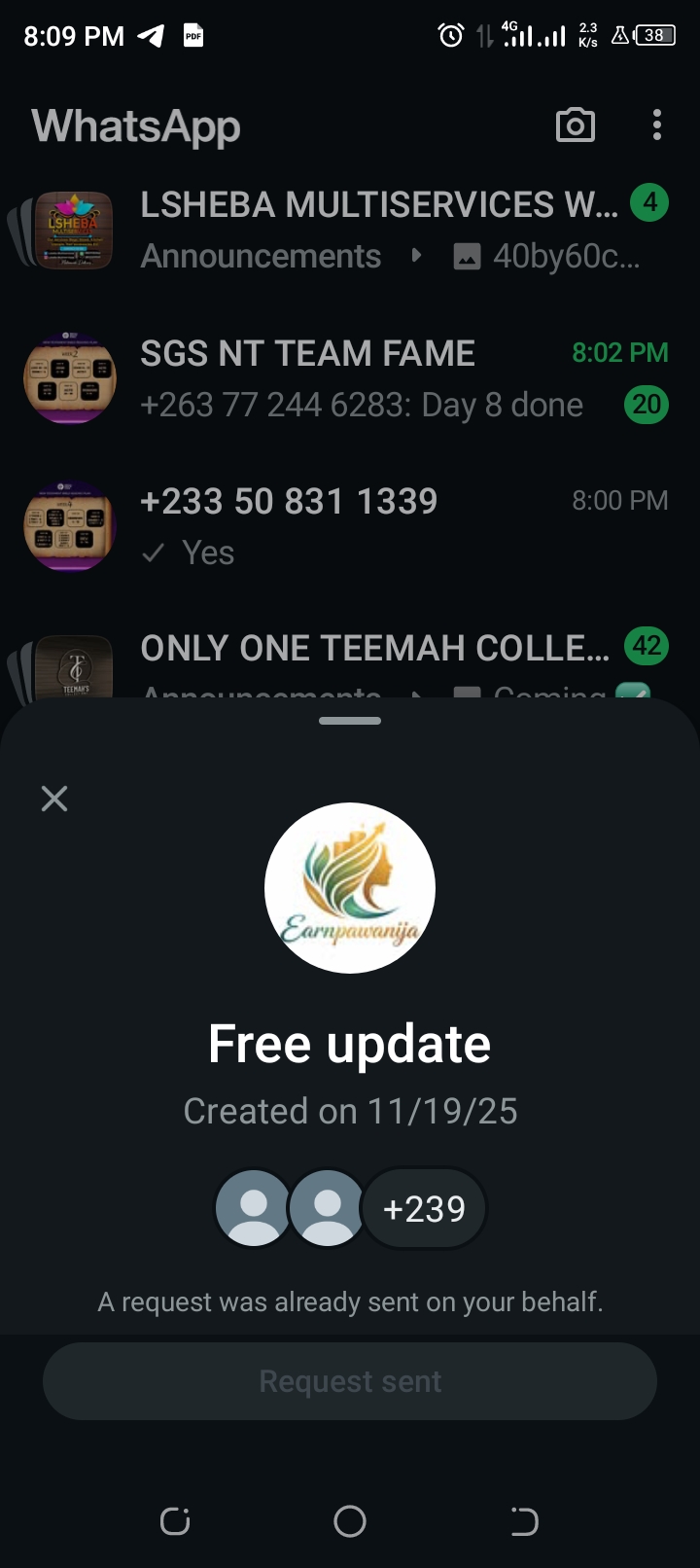
Task: Open the WhatsApp camera
Action: [x=575, y=125]
